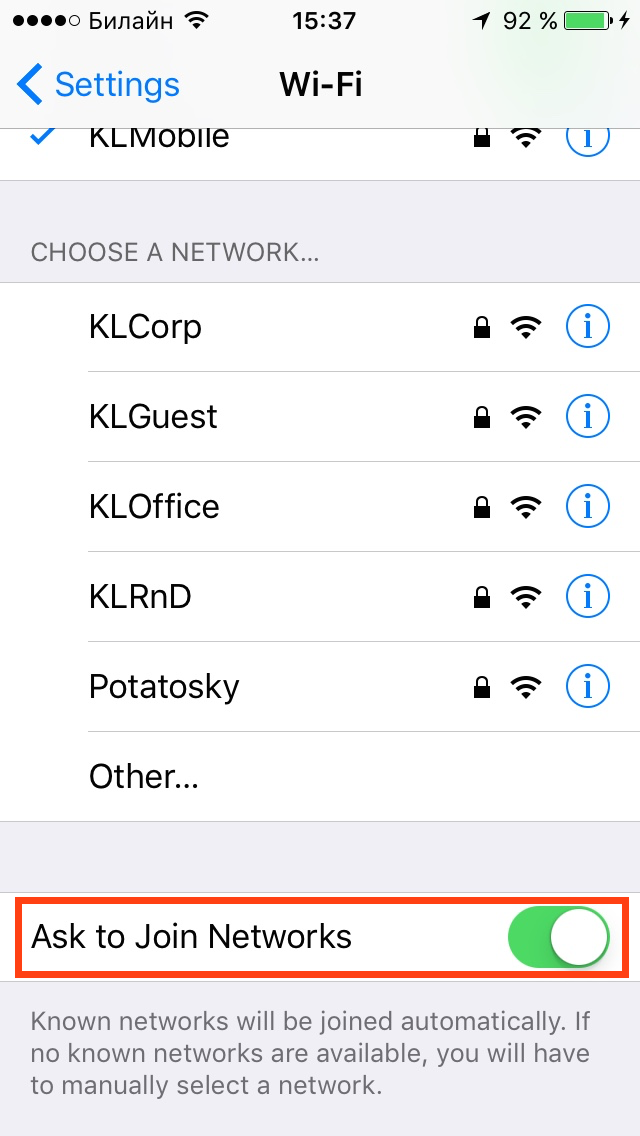Image resolution: width=640 pixels, height=1136 pixels.
Task: Disable Ask to Join Networks
Action: click(559, 937)
